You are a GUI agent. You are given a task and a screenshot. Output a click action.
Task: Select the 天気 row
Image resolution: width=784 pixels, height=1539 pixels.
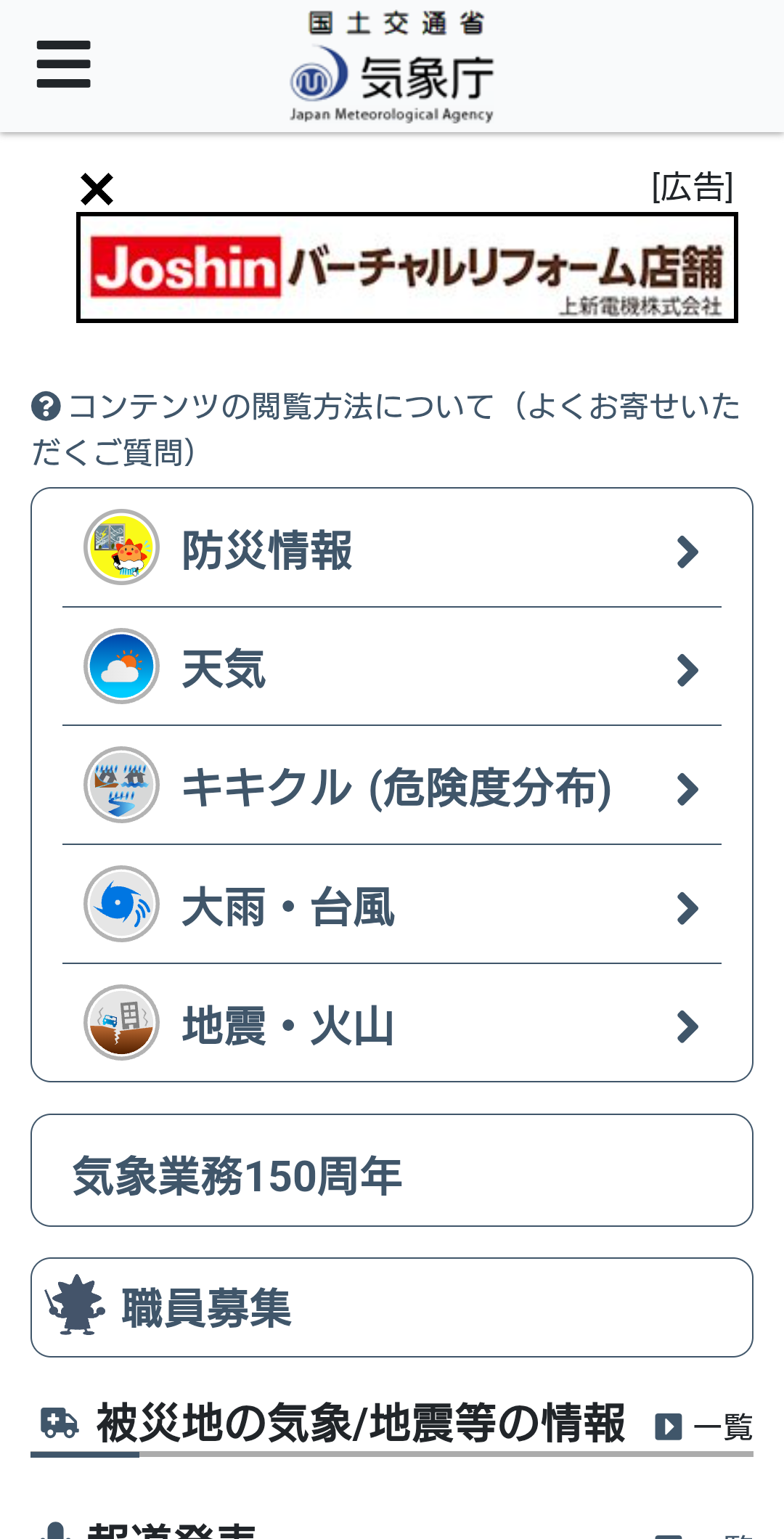392,668
